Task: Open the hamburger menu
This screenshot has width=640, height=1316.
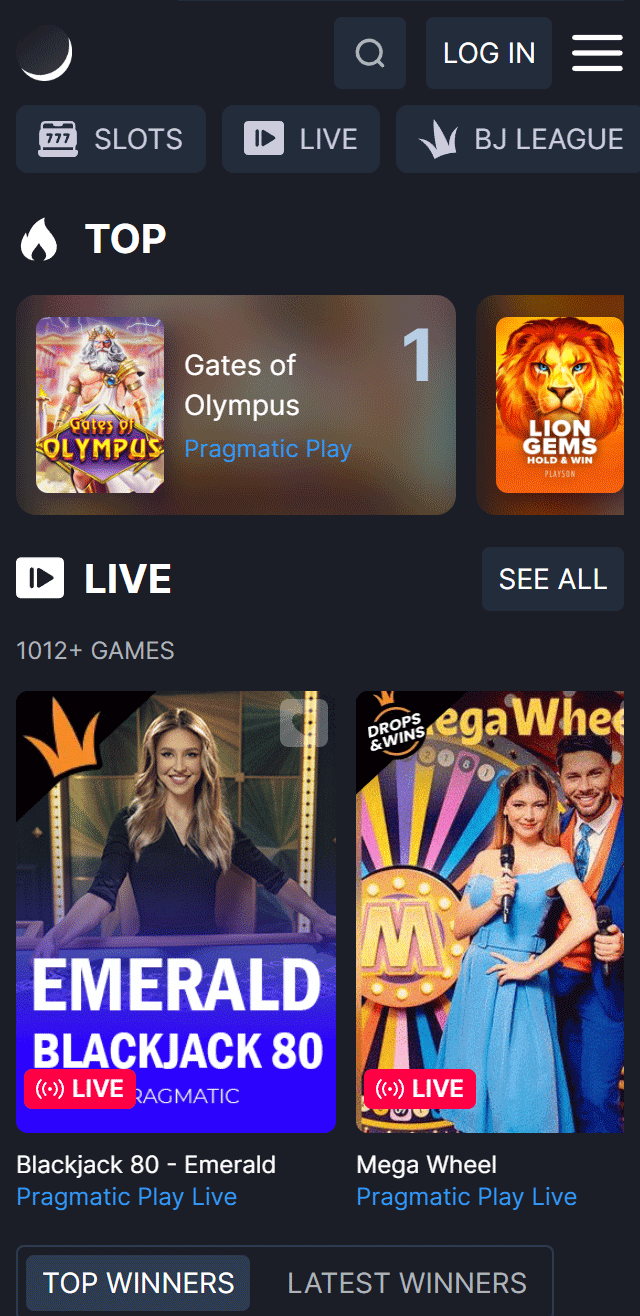Action: (x=597, y=53)
